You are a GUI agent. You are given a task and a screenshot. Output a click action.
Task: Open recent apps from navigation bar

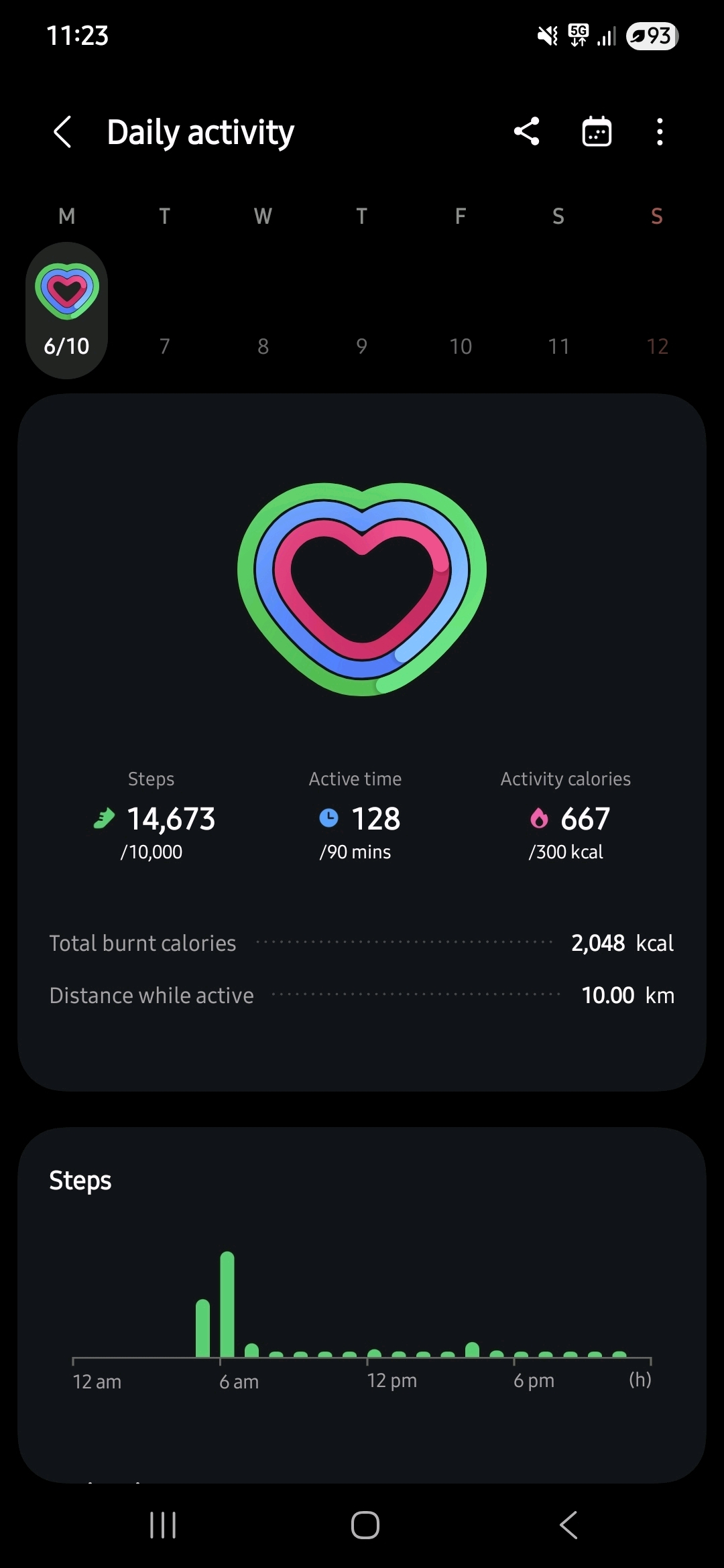[x=163, y=1525]
